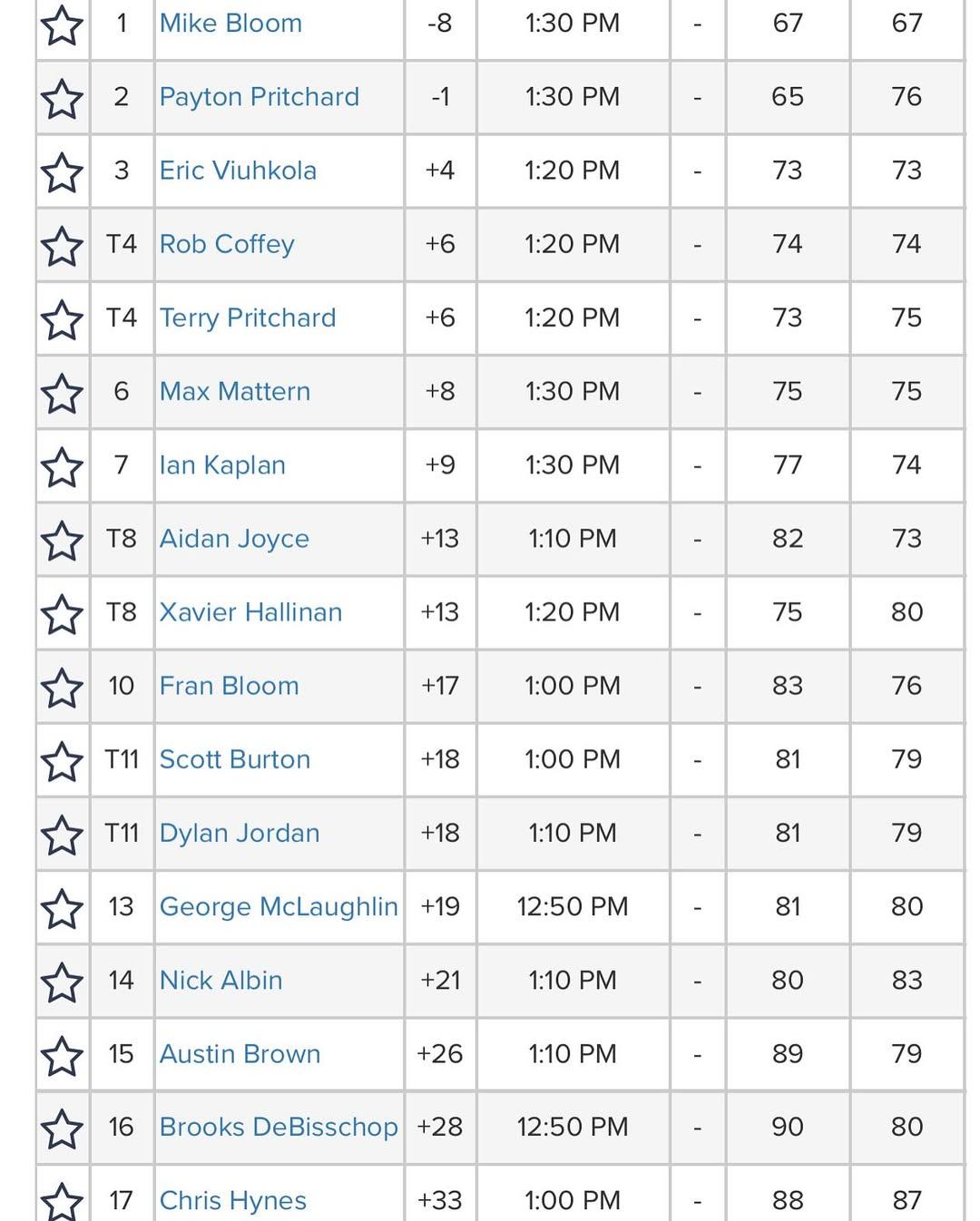980x1221 pixels.
Task: Star Dylan Jordan's row
Action: coord(62,835)
